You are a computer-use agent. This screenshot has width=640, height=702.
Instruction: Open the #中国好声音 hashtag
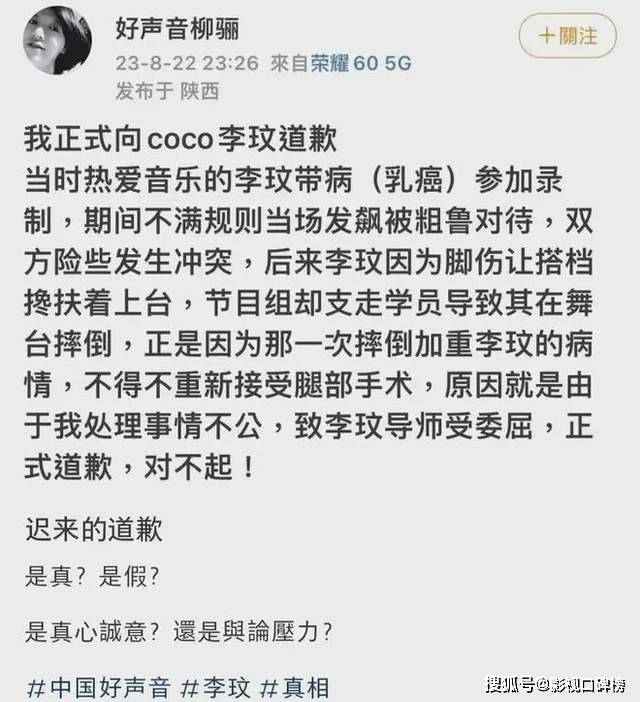click(x=98, y=688)
